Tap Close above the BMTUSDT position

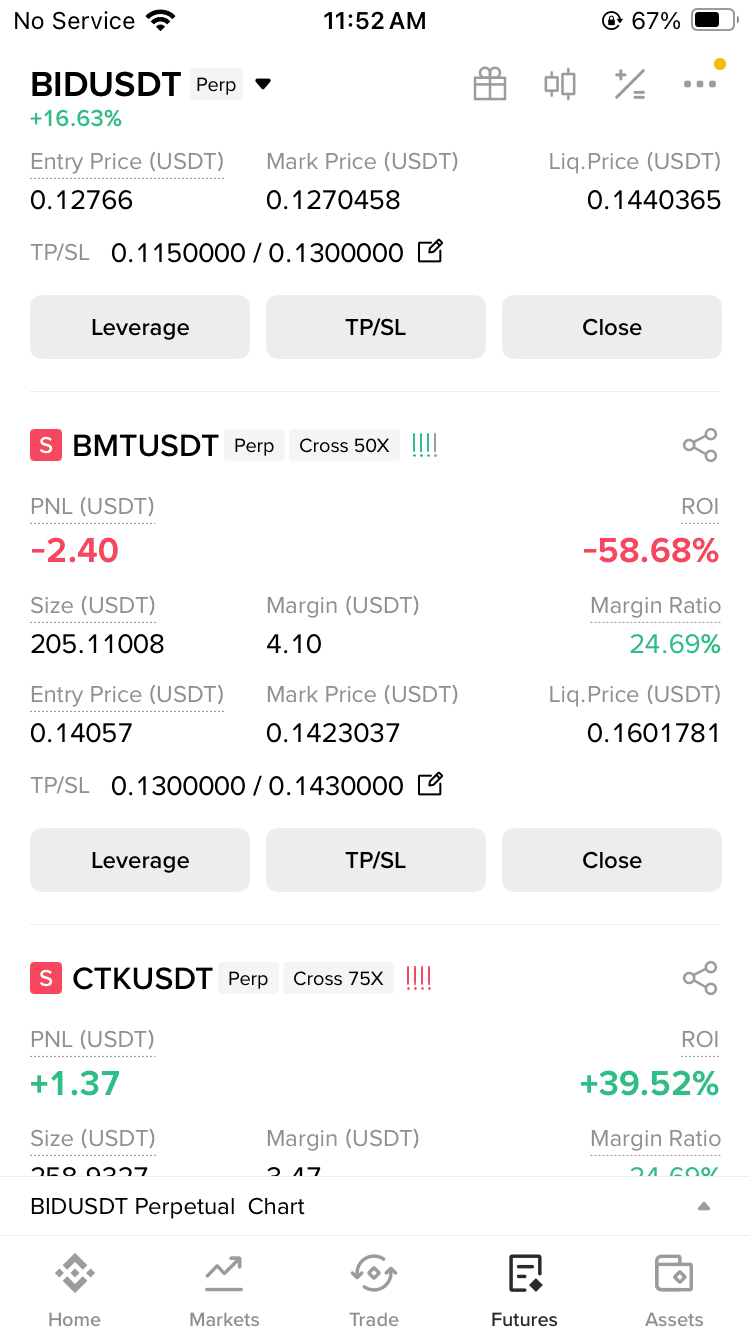click(612, 327)
